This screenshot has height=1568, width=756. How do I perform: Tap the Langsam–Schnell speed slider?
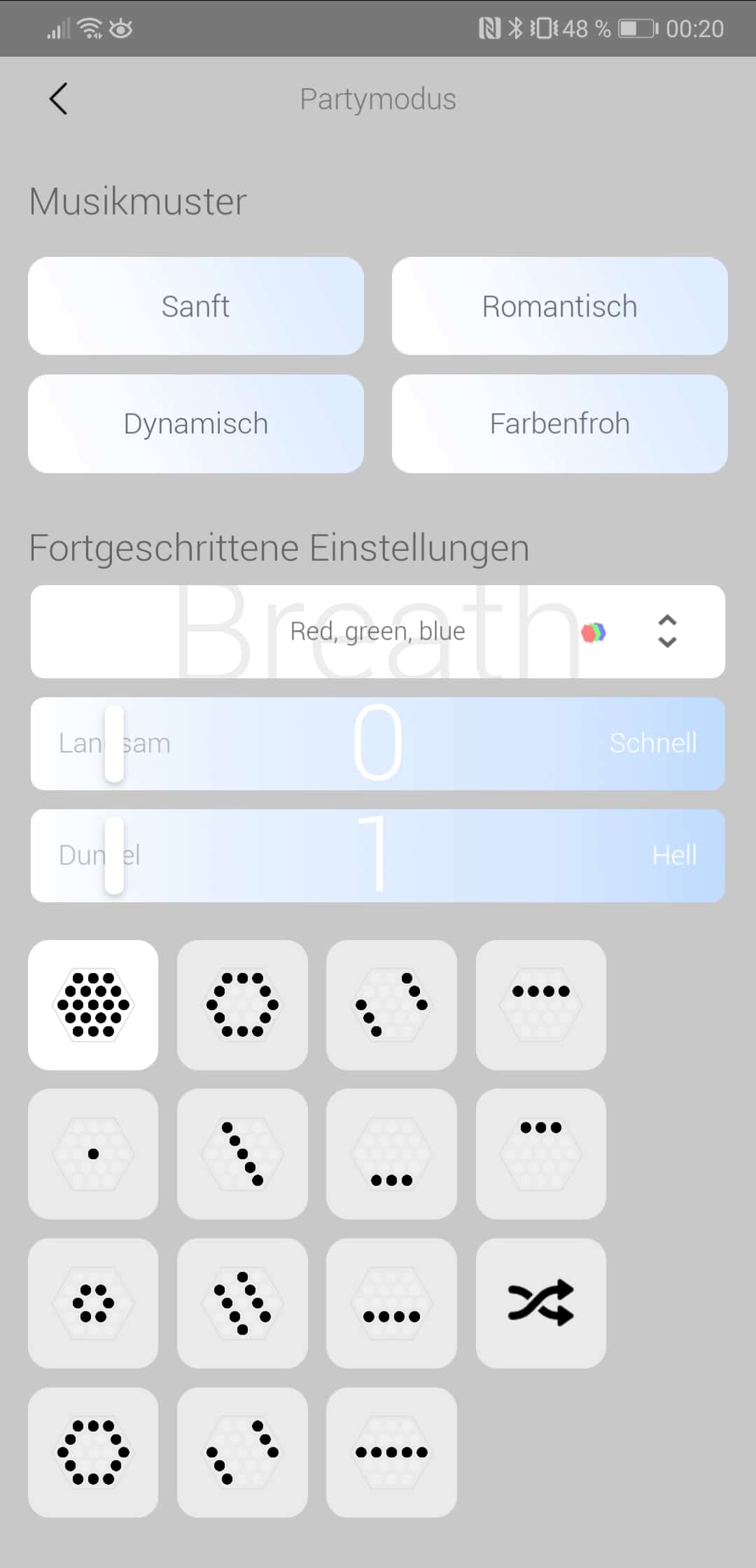click(x=378, y=743)
